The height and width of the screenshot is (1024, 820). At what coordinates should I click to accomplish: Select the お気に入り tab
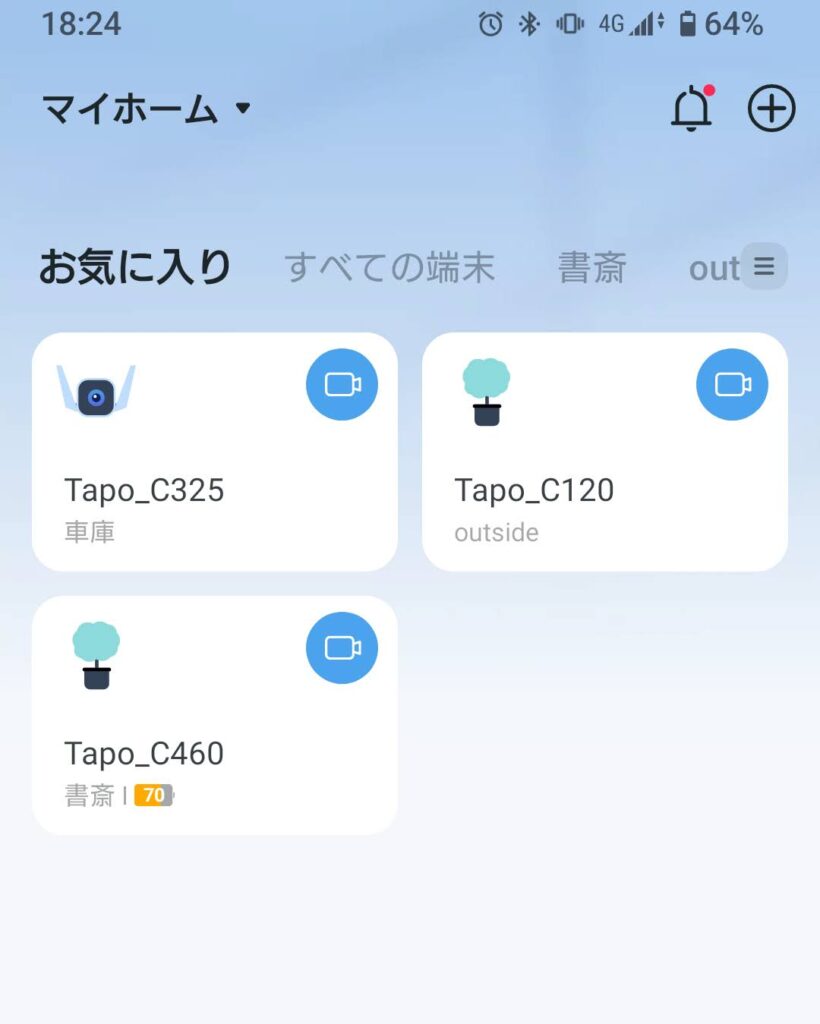pyautogui.click(x=135, y=268)
